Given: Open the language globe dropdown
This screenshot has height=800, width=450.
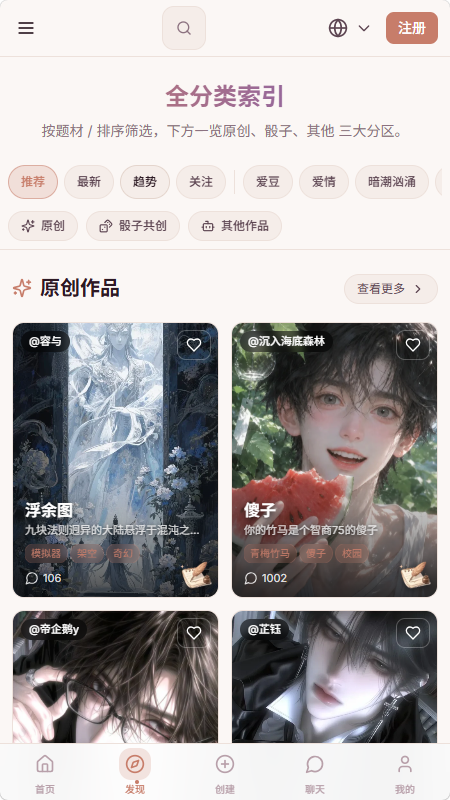Looking at the screenshot, I should point(349,28).
